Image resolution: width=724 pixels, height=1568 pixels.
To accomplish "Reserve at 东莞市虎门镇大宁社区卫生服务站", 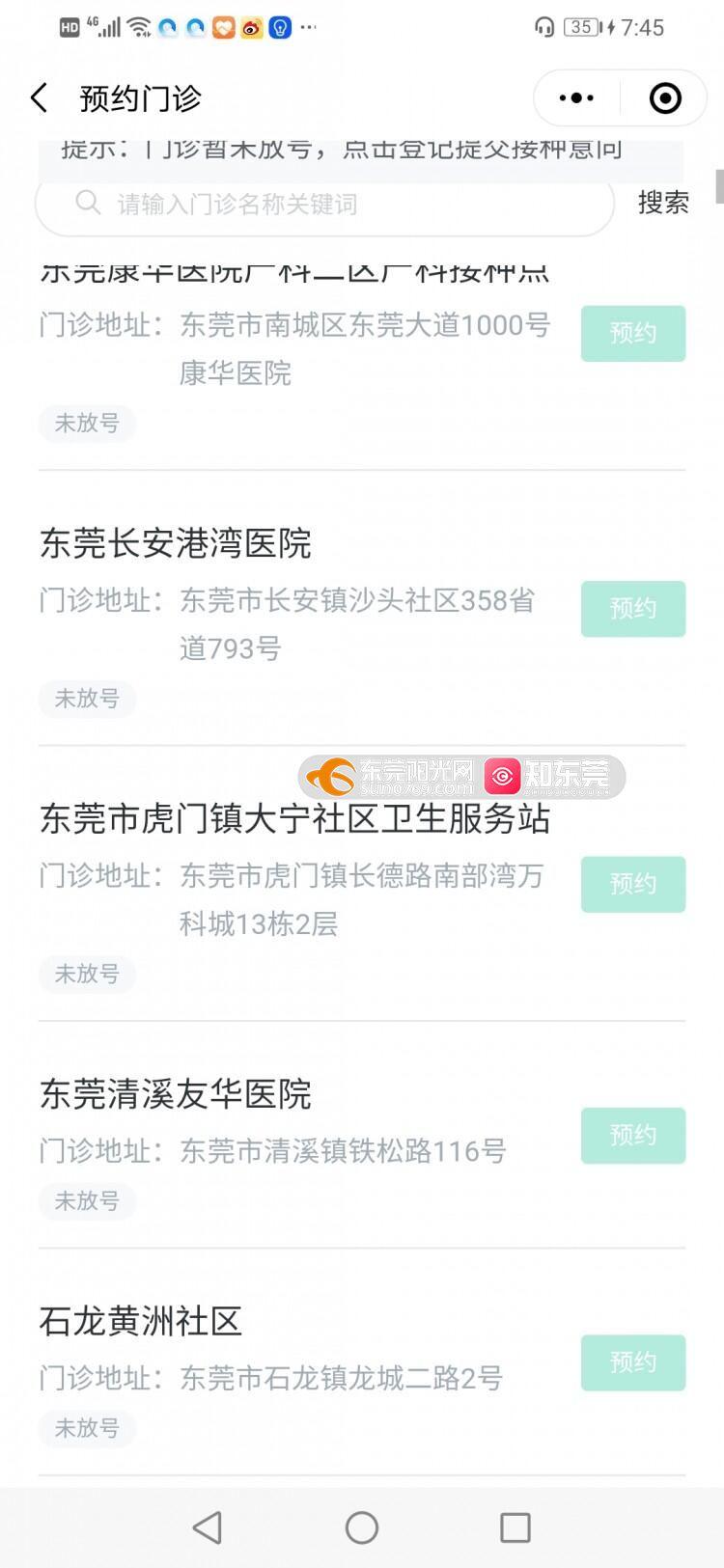I will [632, 884].
